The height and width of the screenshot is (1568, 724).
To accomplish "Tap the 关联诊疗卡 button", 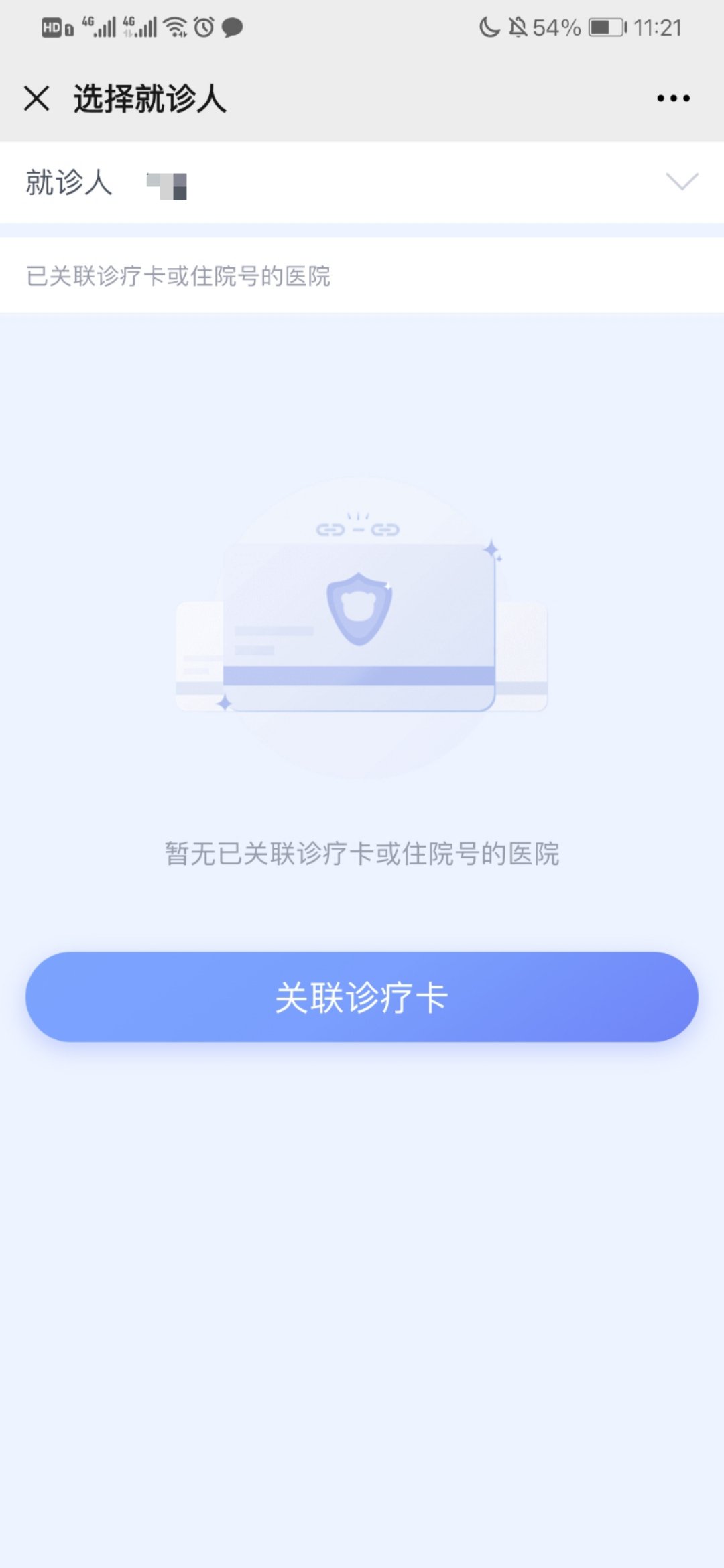I will 362,996.
